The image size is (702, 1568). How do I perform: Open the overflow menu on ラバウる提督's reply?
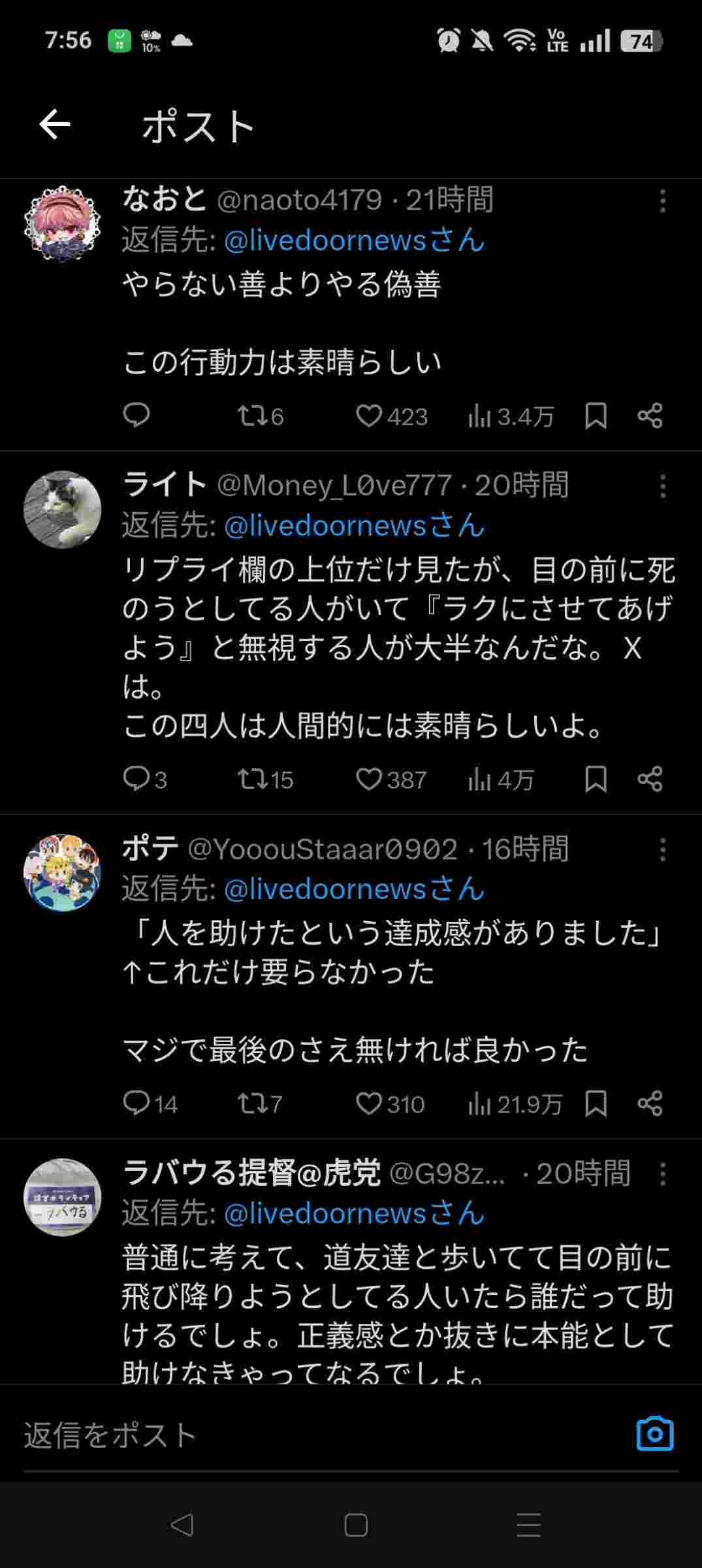[662, 1174]
